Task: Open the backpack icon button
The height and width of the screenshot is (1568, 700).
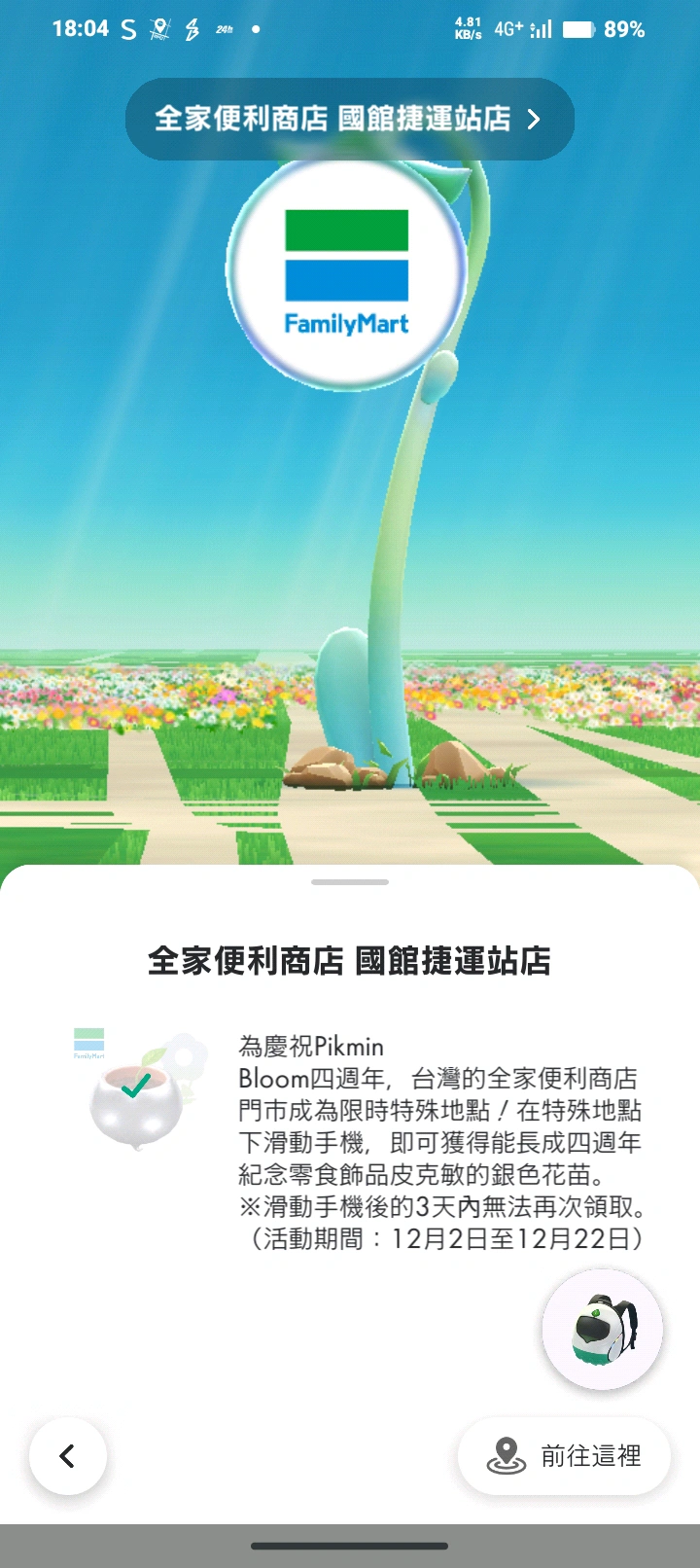Action: point(603,1329)
